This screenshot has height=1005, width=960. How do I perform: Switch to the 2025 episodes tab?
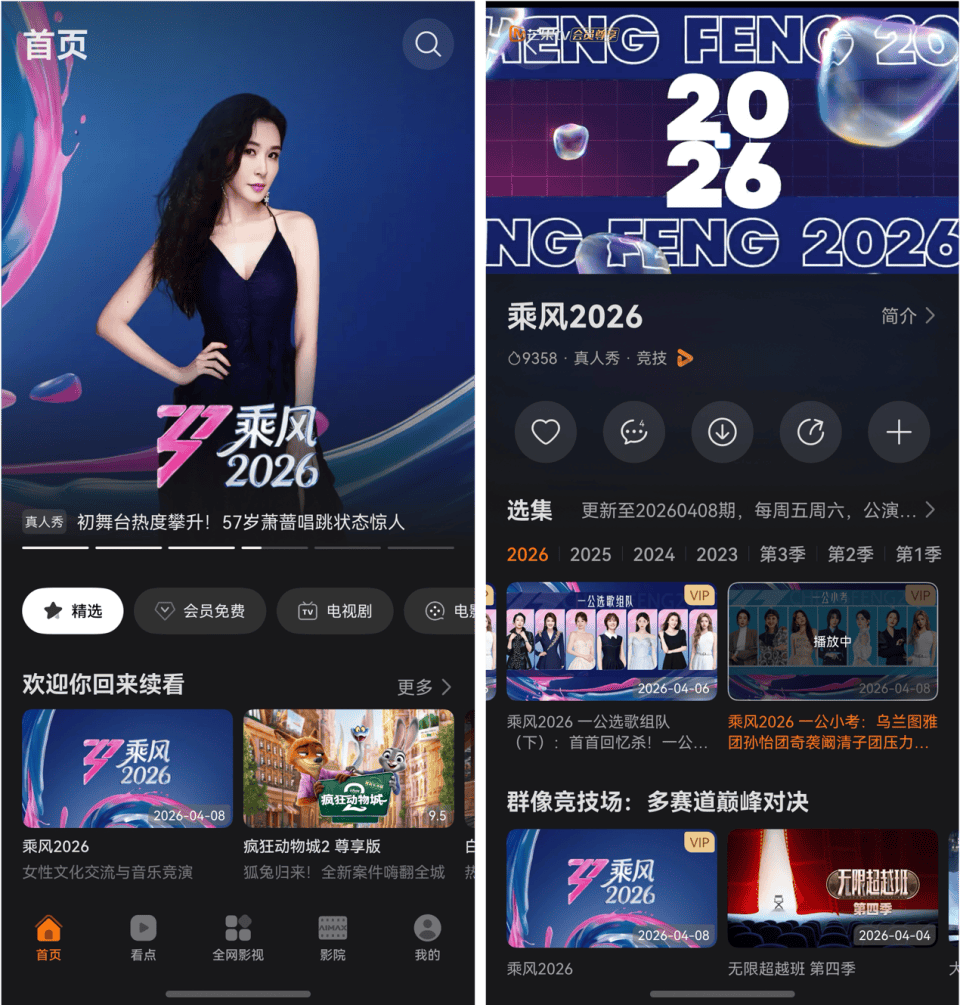(590, 554)
